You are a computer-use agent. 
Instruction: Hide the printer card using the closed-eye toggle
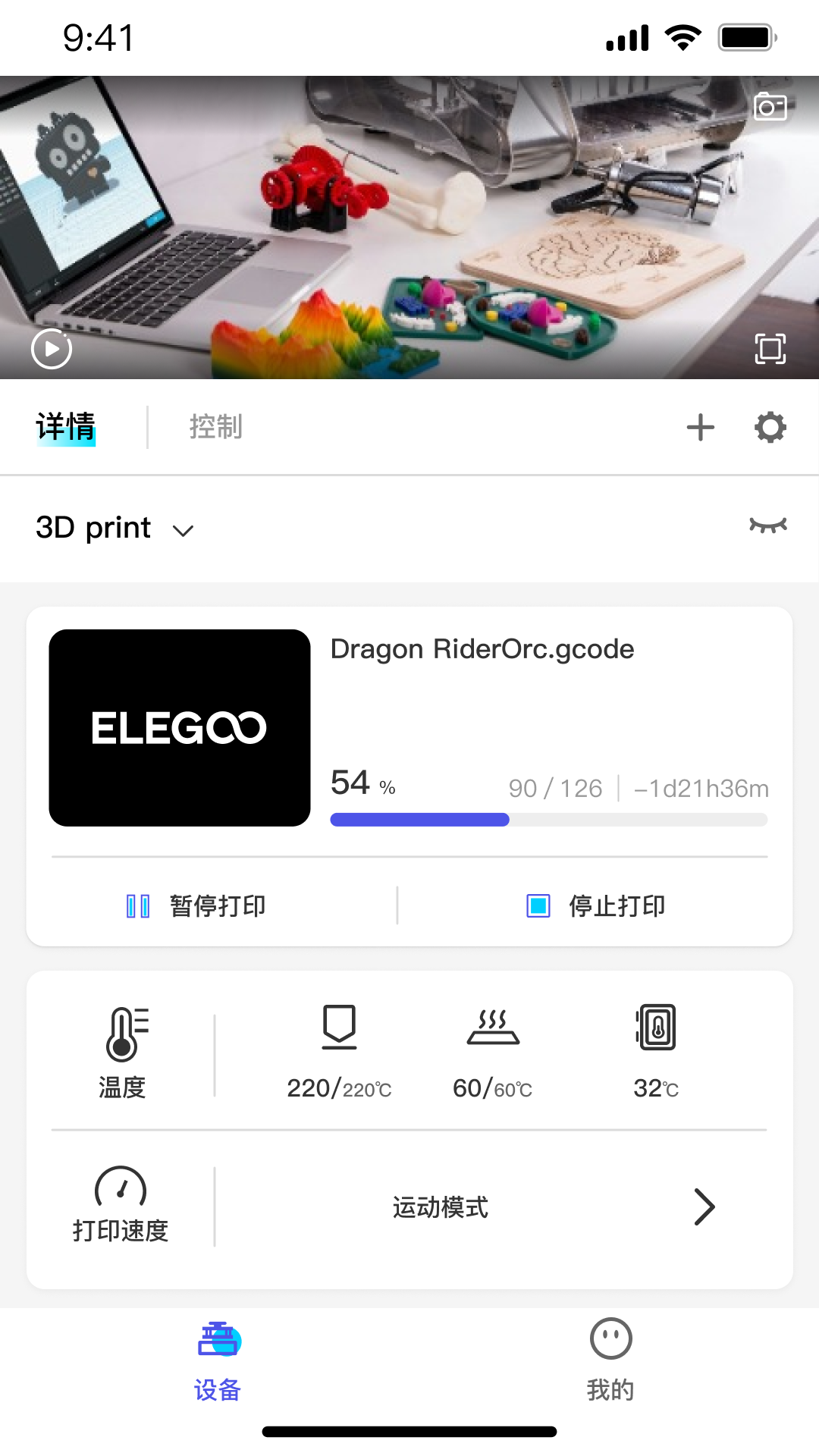769,526
